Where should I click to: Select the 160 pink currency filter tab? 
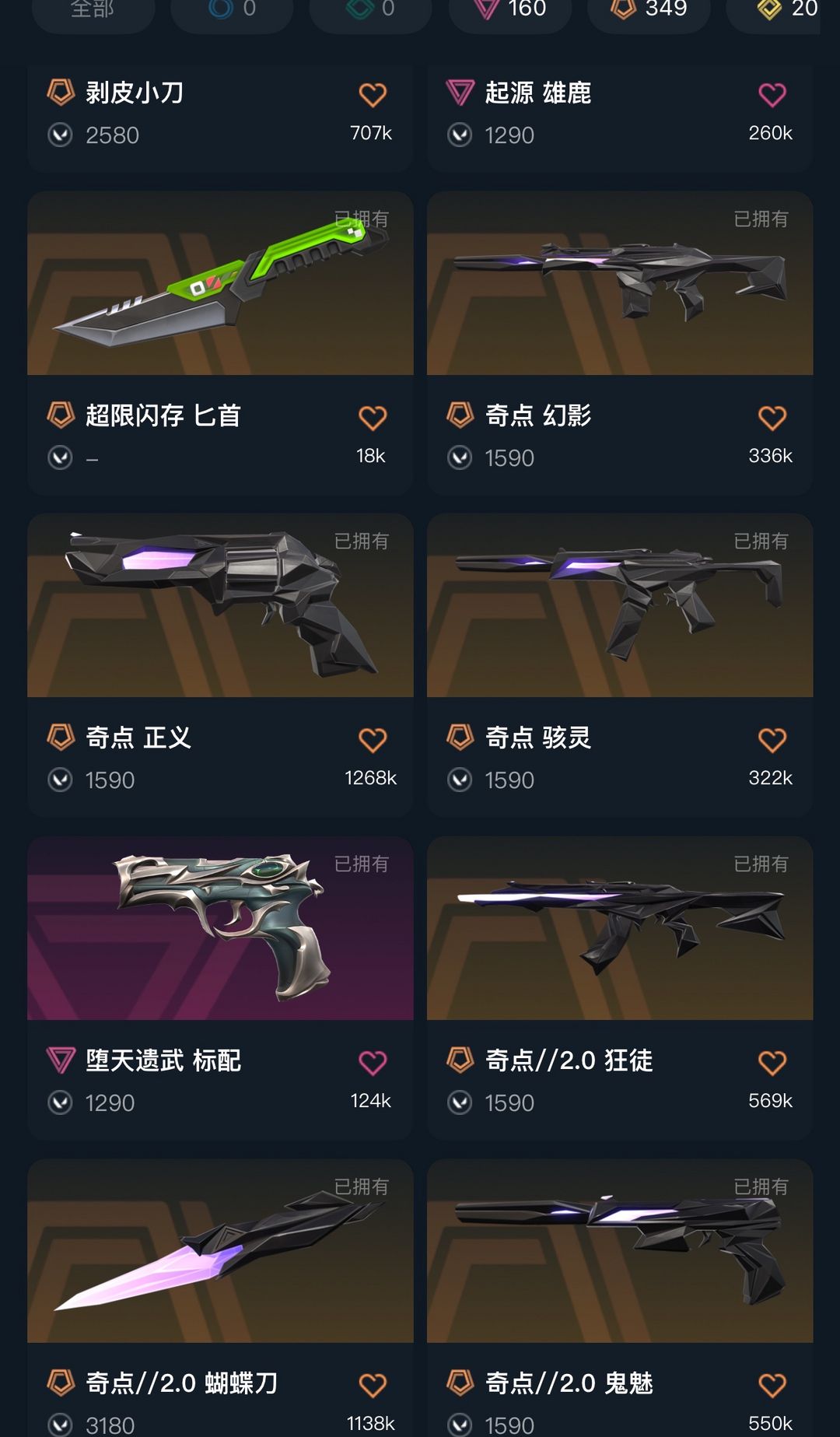coord(509,9)
